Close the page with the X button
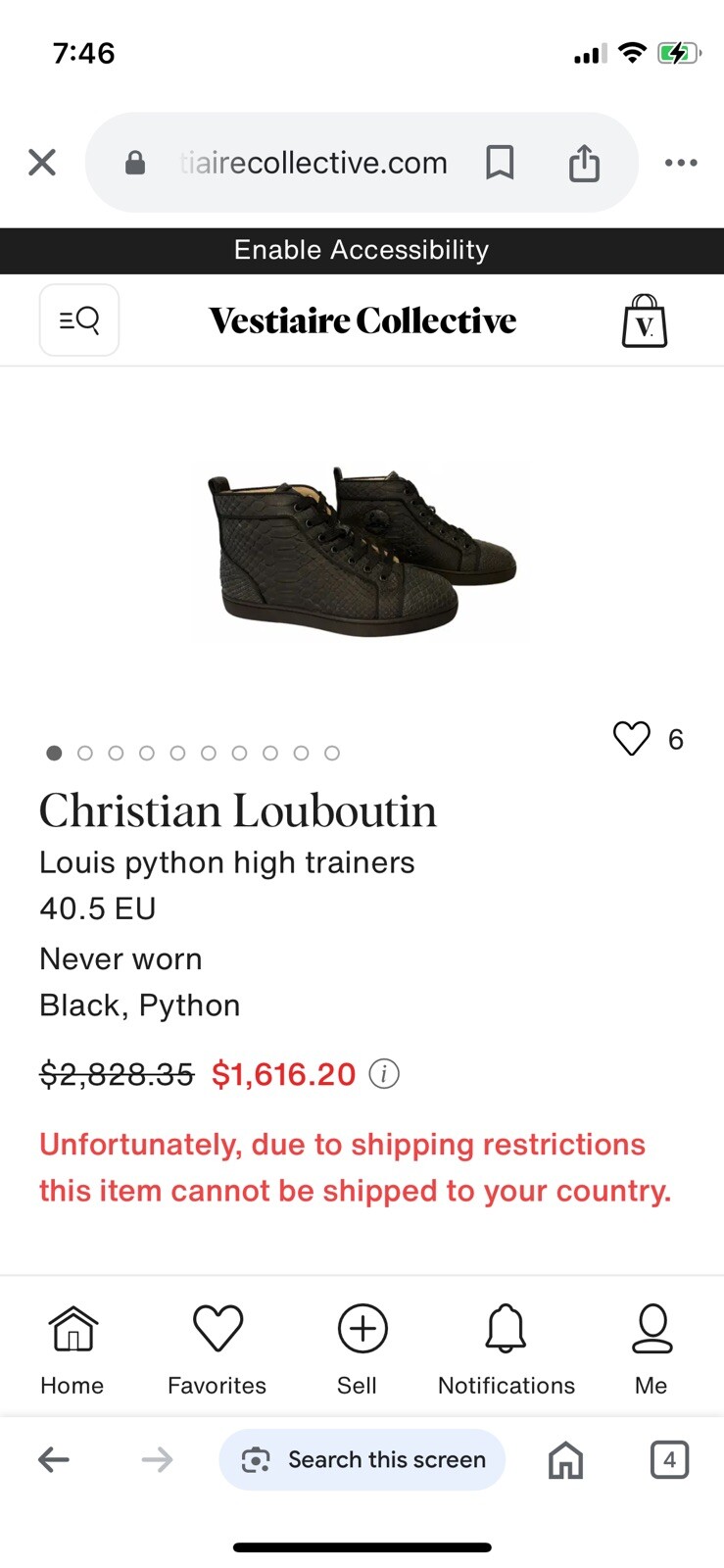Screen dimensions: 724x1568 pyautogui.click(x=41, y=162)
